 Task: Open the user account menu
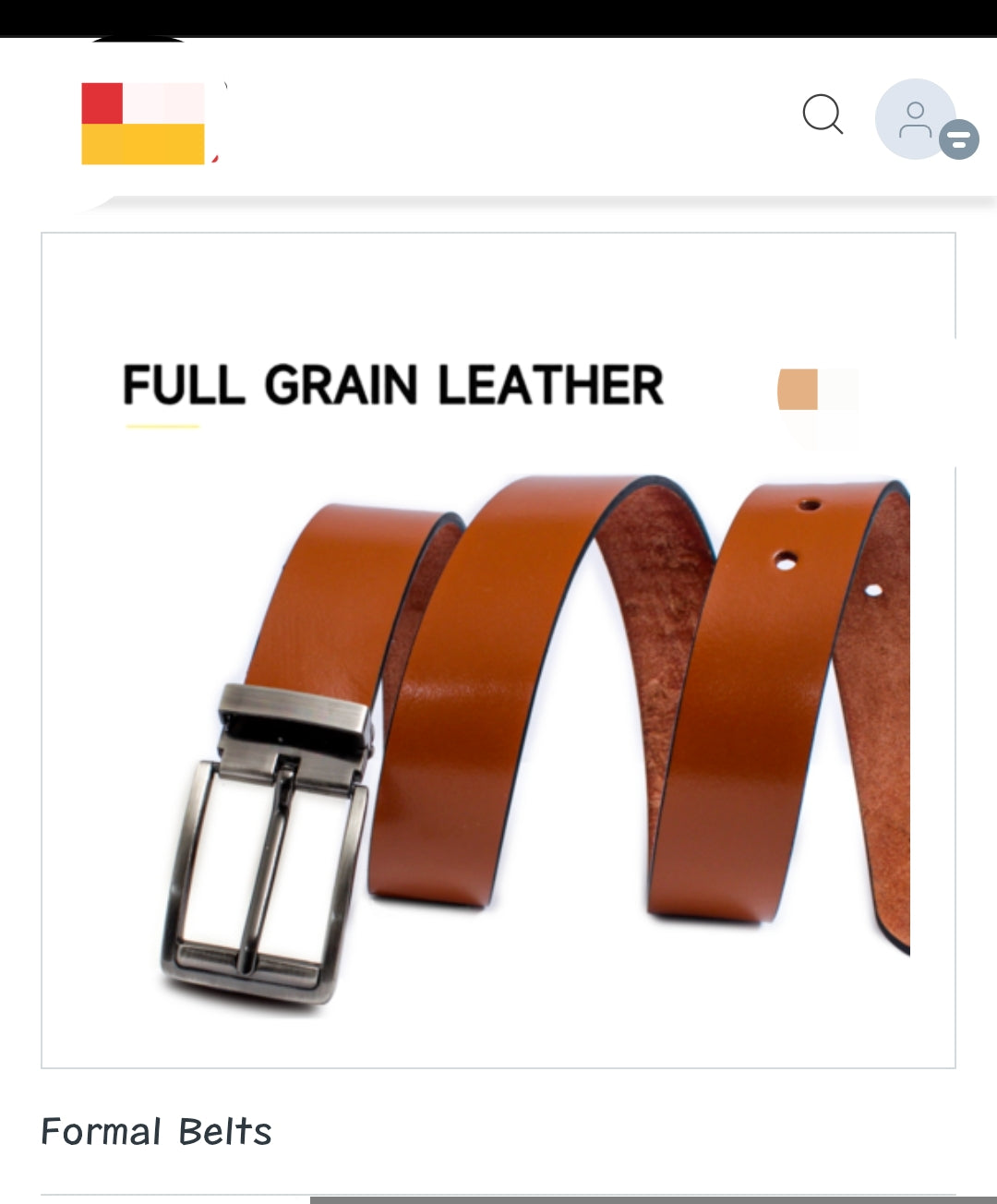(916, 120)
